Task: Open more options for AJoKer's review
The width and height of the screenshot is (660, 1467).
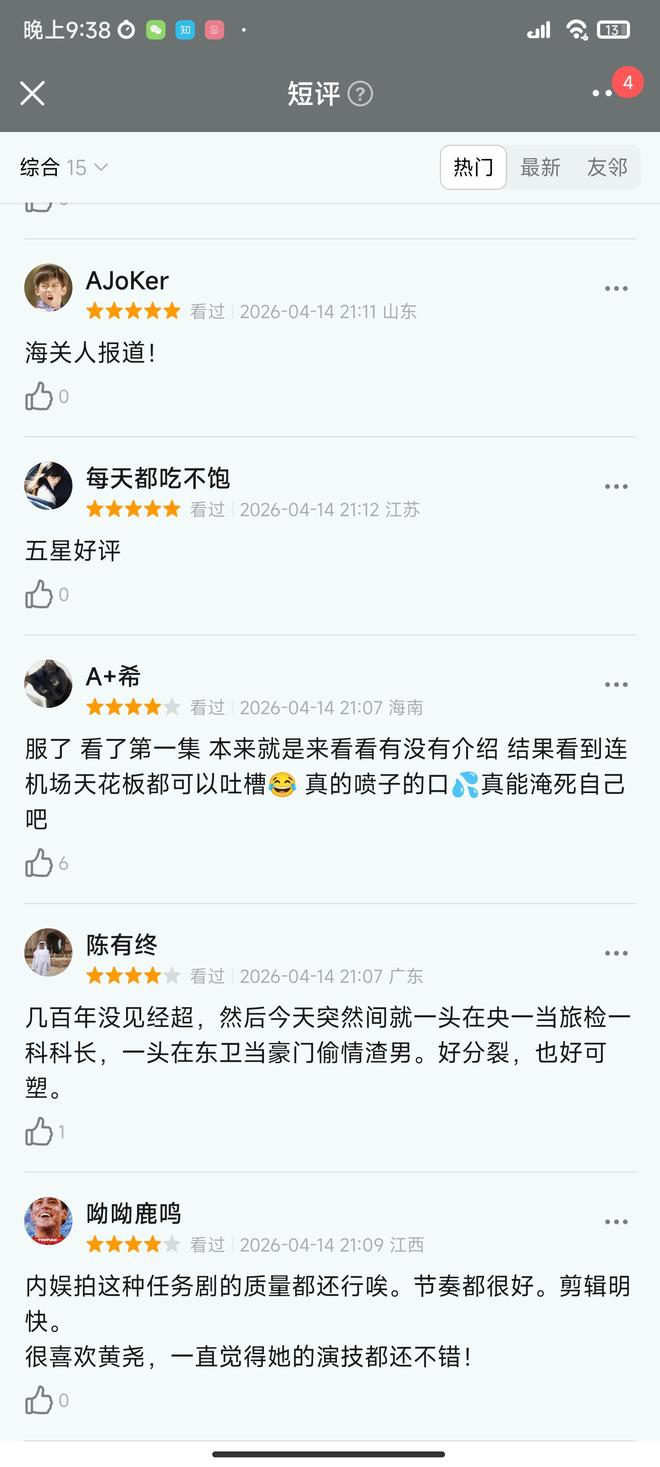Action: coord(616,289)
